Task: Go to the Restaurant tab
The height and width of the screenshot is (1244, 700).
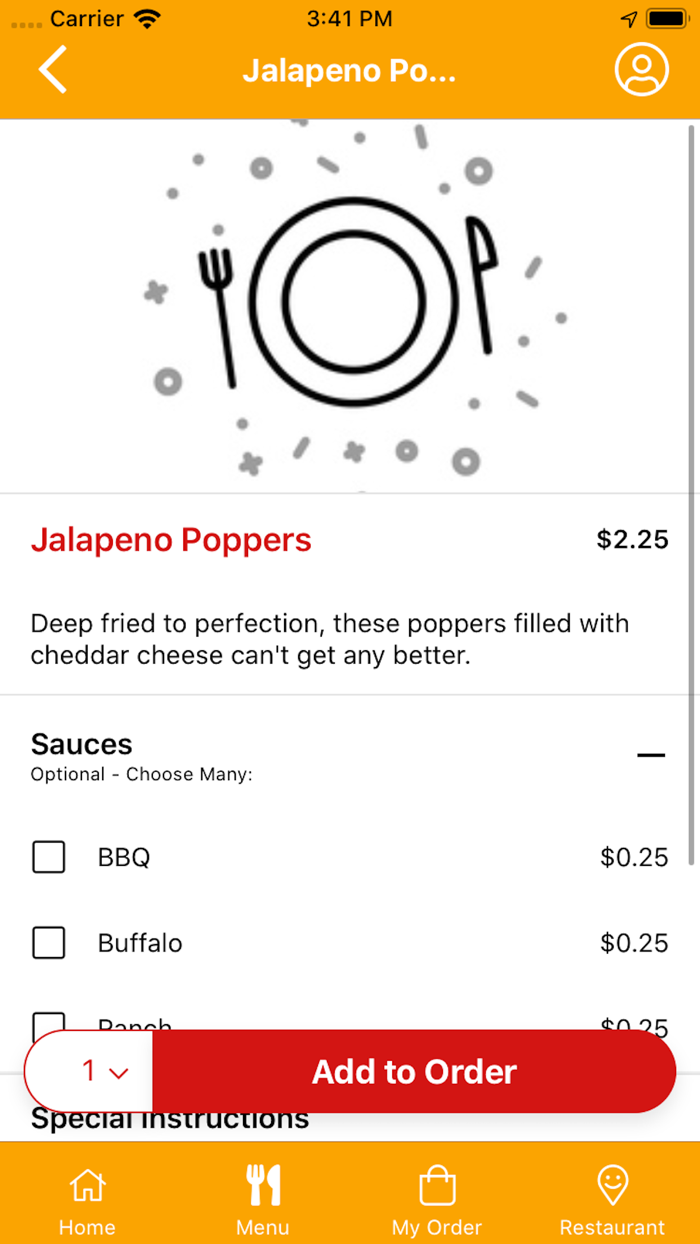Action: [x=612, y=1200]
